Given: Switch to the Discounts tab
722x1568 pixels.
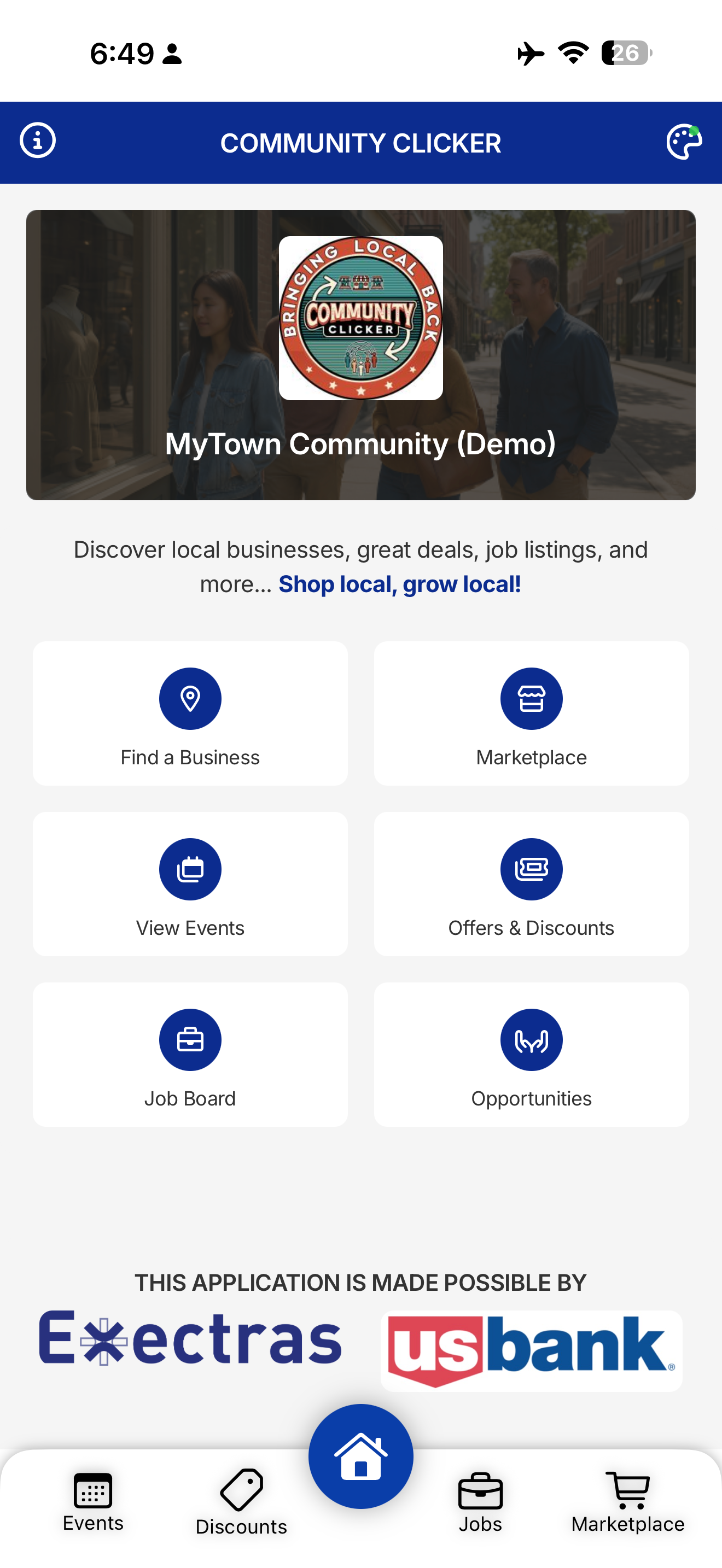Looking at the screenshot, I should pos(241,1503).
